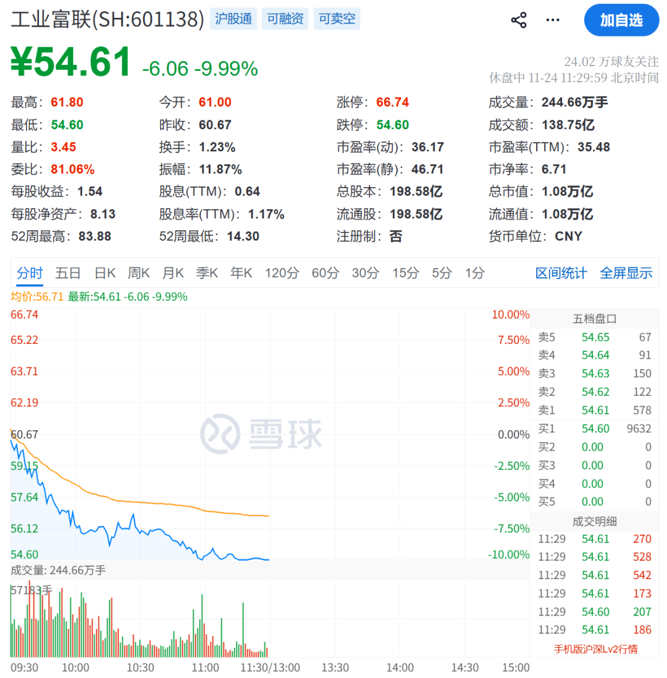
Task: View the 年K chart
Action: (x=241, y=273)
